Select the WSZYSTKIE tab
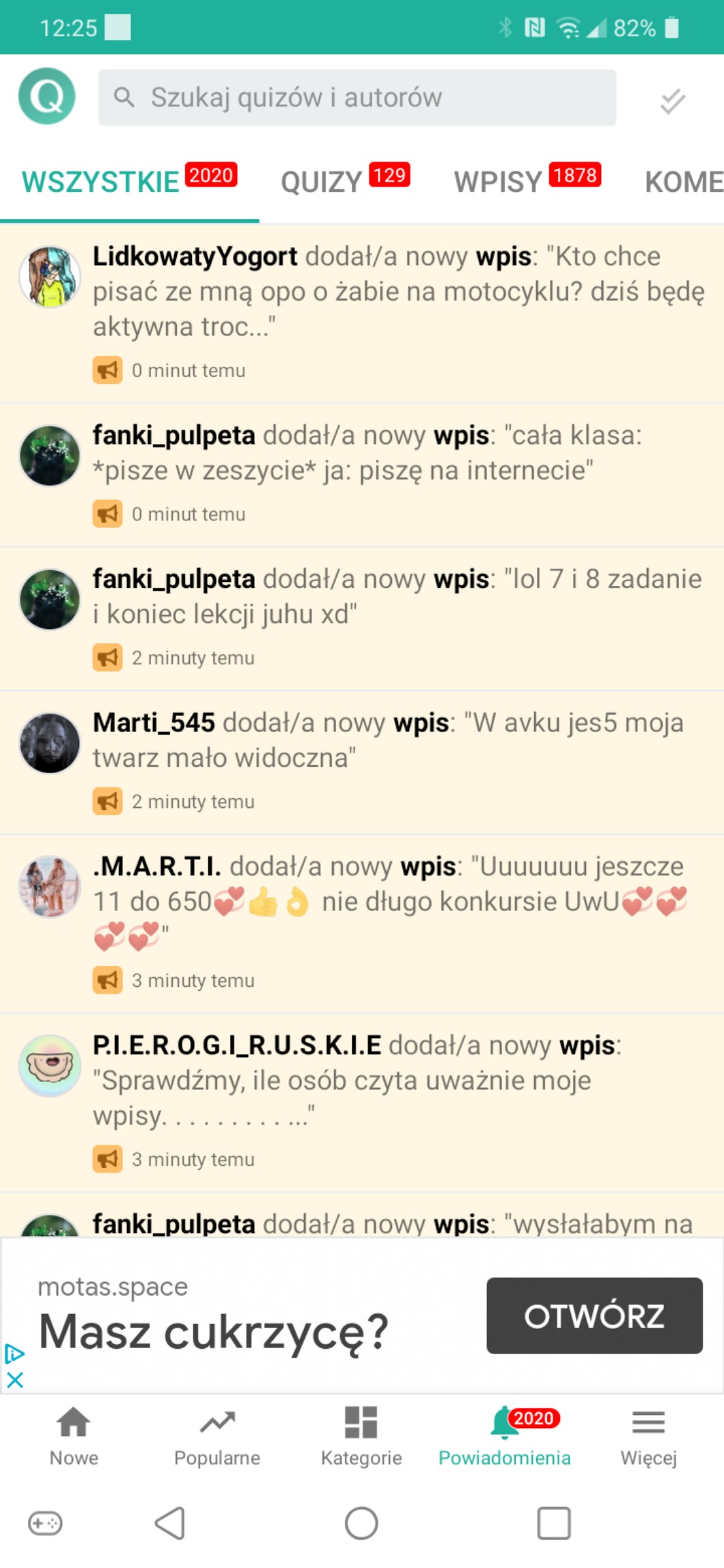This screenshot has width=724, height=1568. [129, 181]
